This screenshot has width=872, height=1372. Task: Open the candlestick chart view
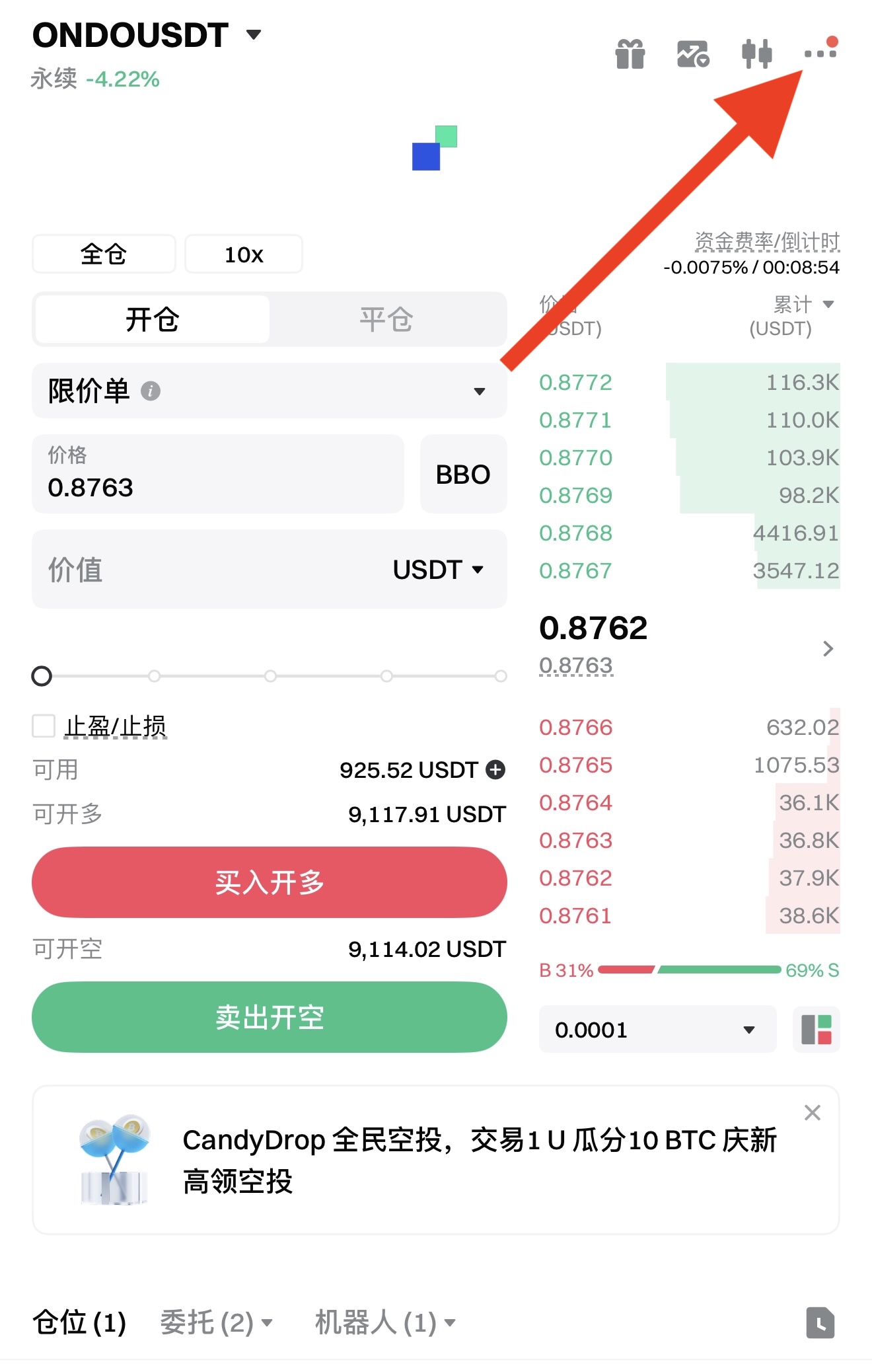(756, 54)
